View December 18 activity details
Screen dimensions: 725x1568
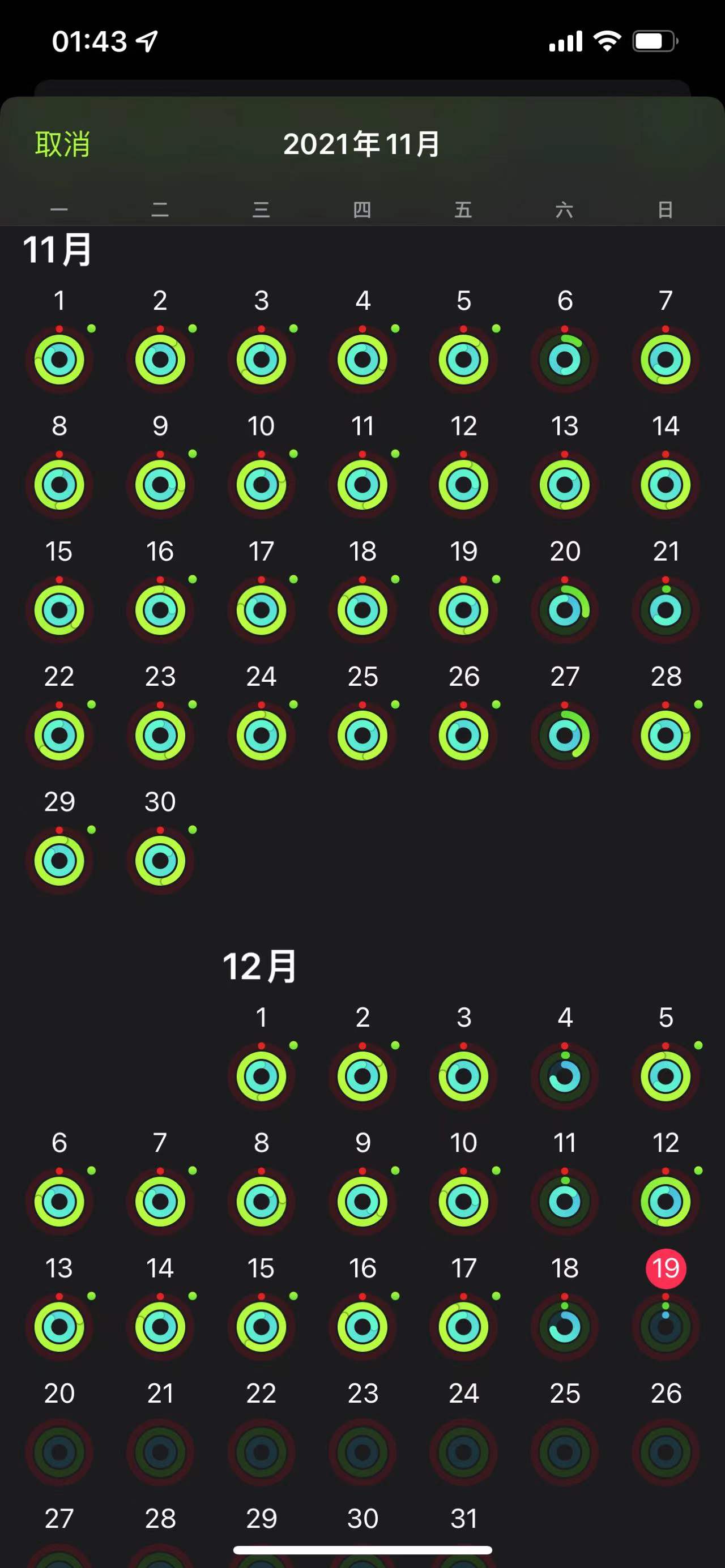(x=564, y=1327)
